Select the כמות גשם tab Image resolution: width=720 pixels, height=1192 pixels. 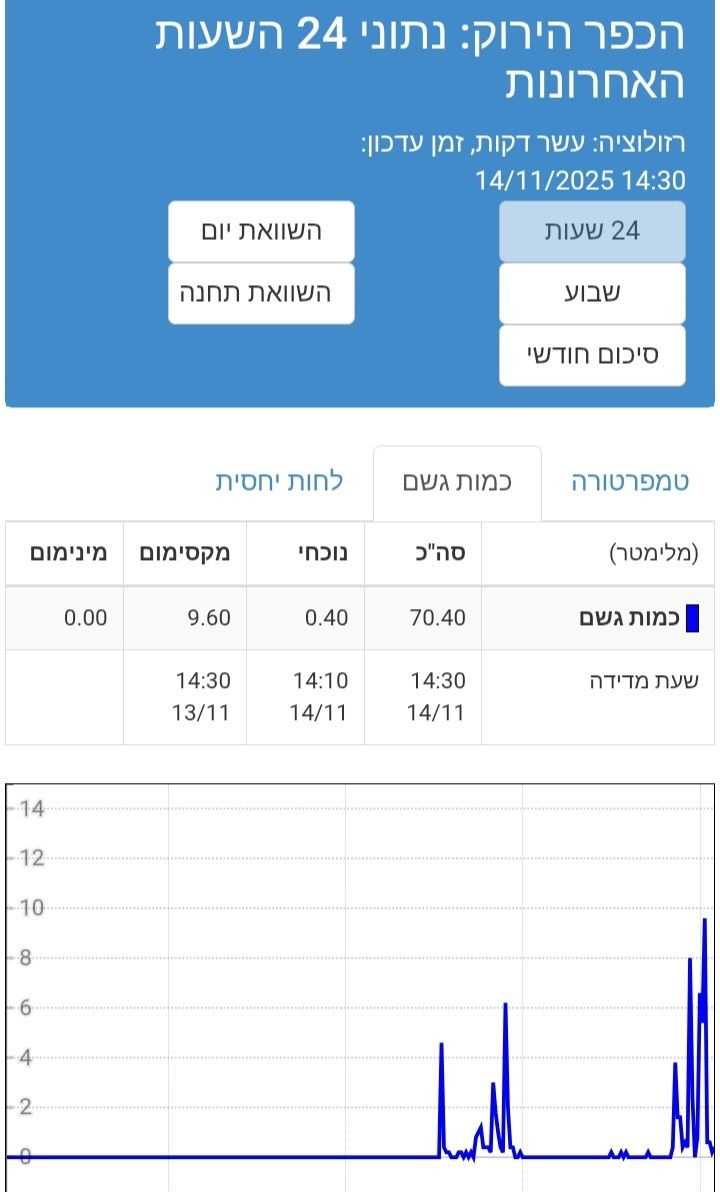point(457,482)
